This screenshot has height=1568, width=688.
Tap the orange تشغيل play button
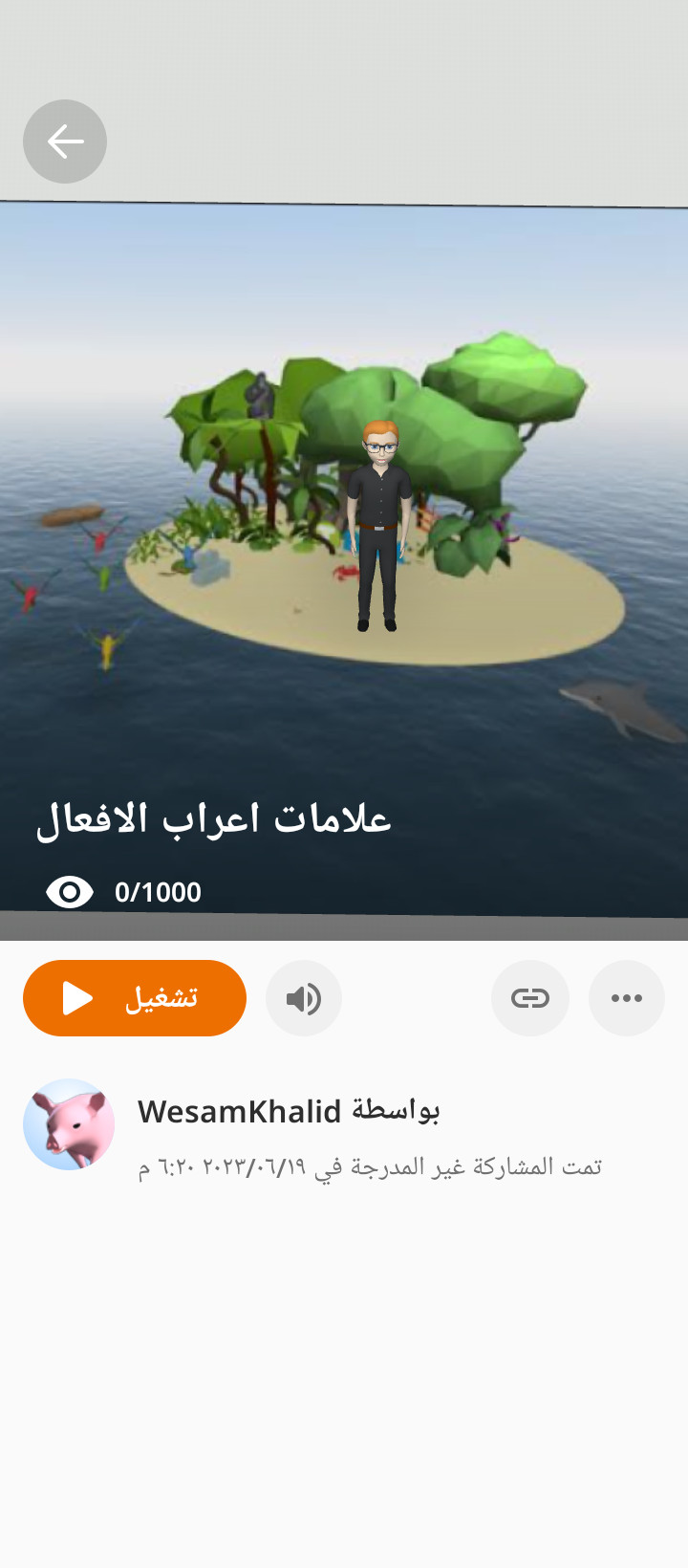(135, 998)
